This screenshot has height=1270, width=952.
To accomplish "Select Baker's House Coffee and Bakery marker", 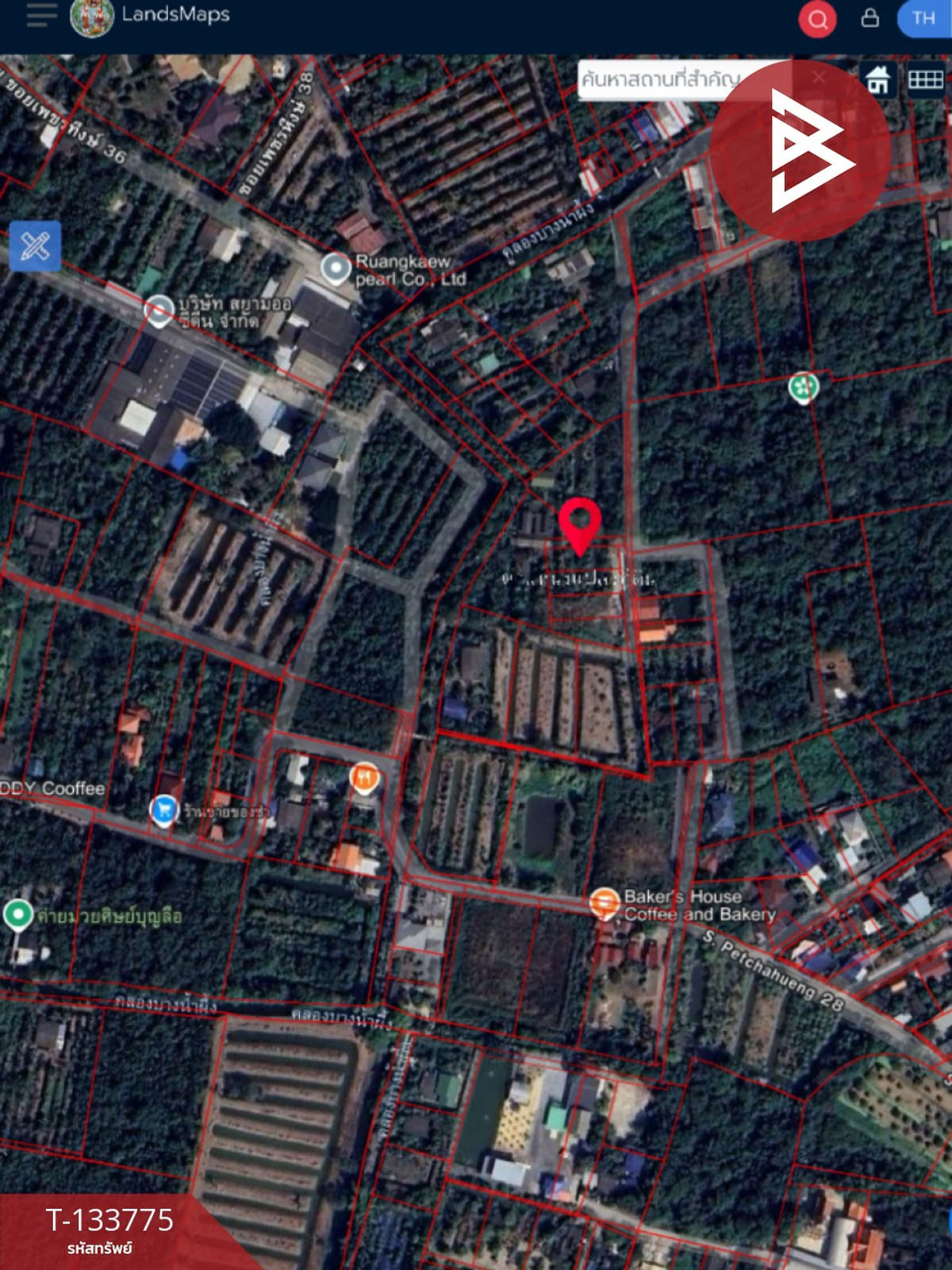I will [604, 902].
